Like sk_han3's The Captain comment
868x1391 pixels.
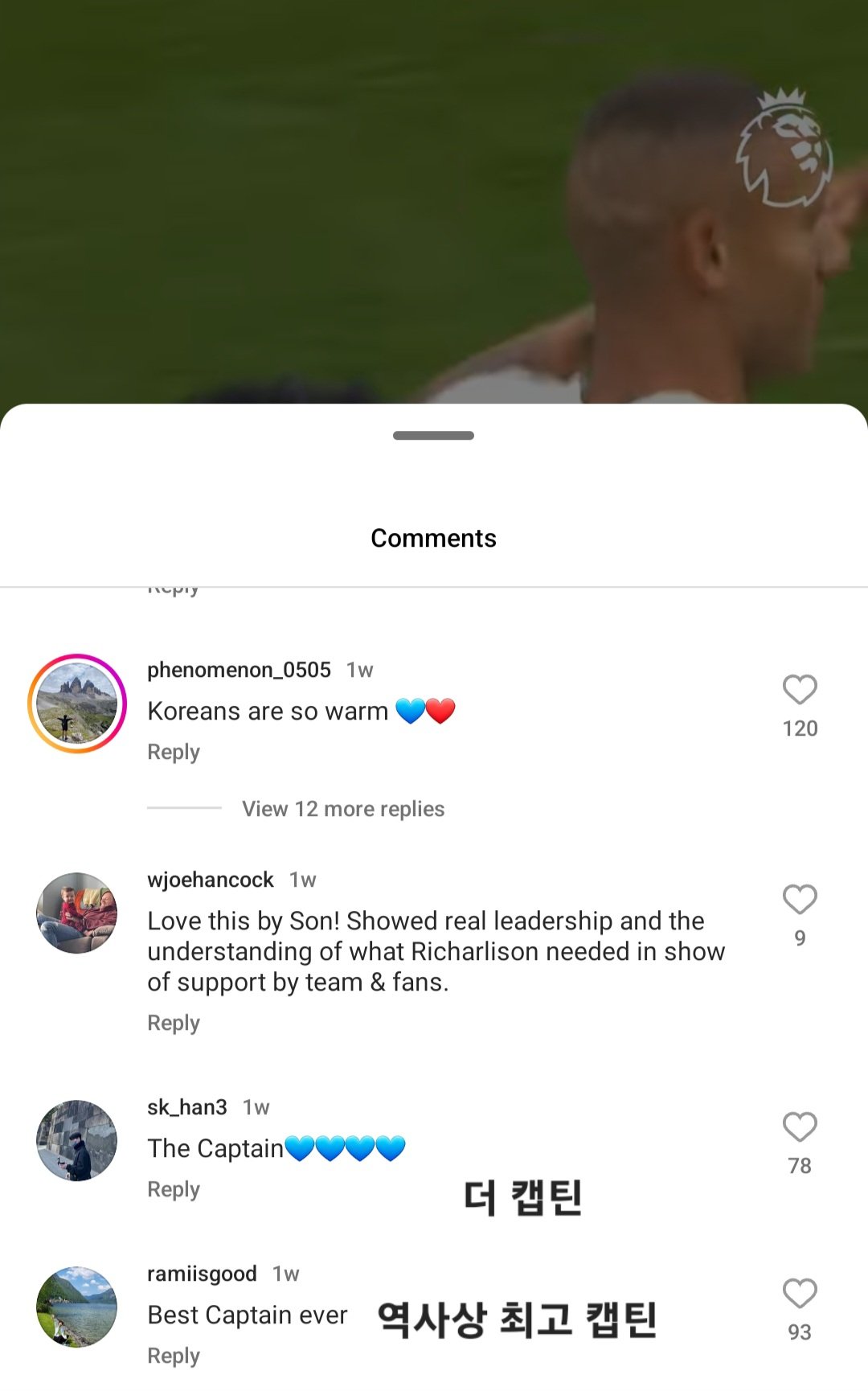coord(800,1127)
